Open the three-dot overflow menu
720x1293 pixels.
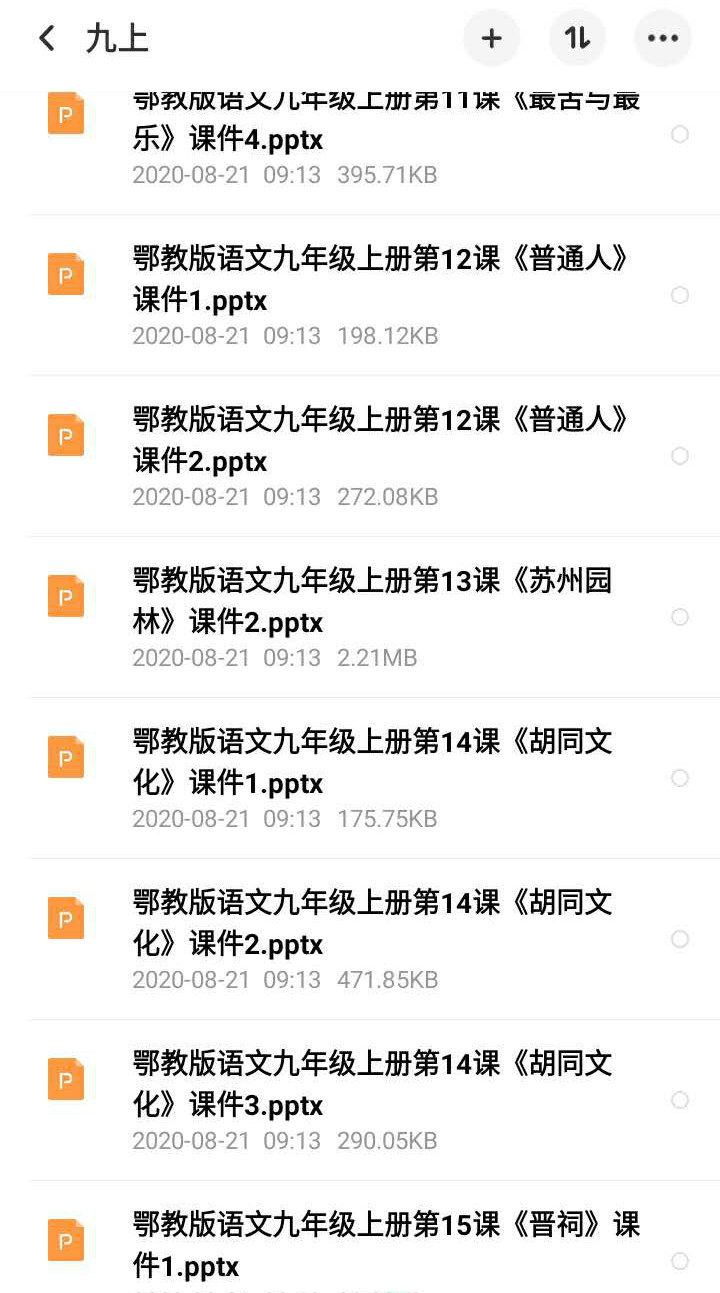pos(663,39)
